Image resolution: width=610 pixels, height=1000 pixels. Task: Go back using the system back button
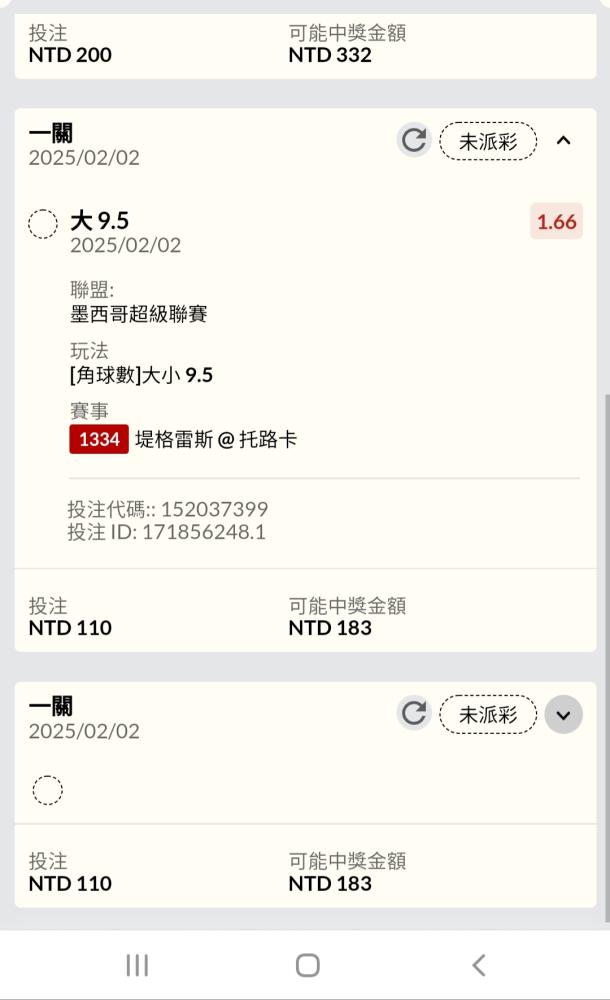click(478, 965)
